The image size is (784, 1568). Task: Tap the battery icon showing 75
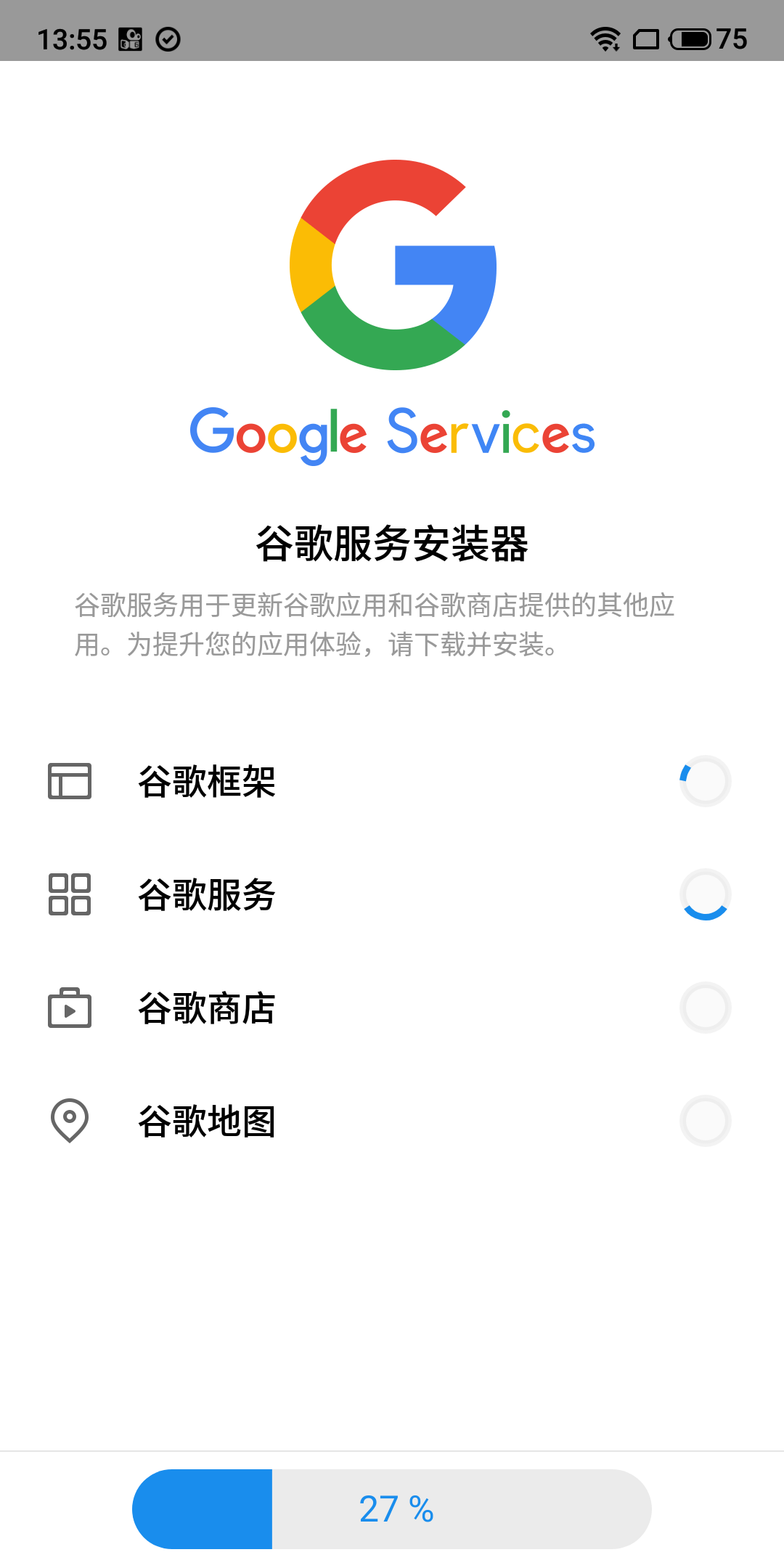click(690, 39)
